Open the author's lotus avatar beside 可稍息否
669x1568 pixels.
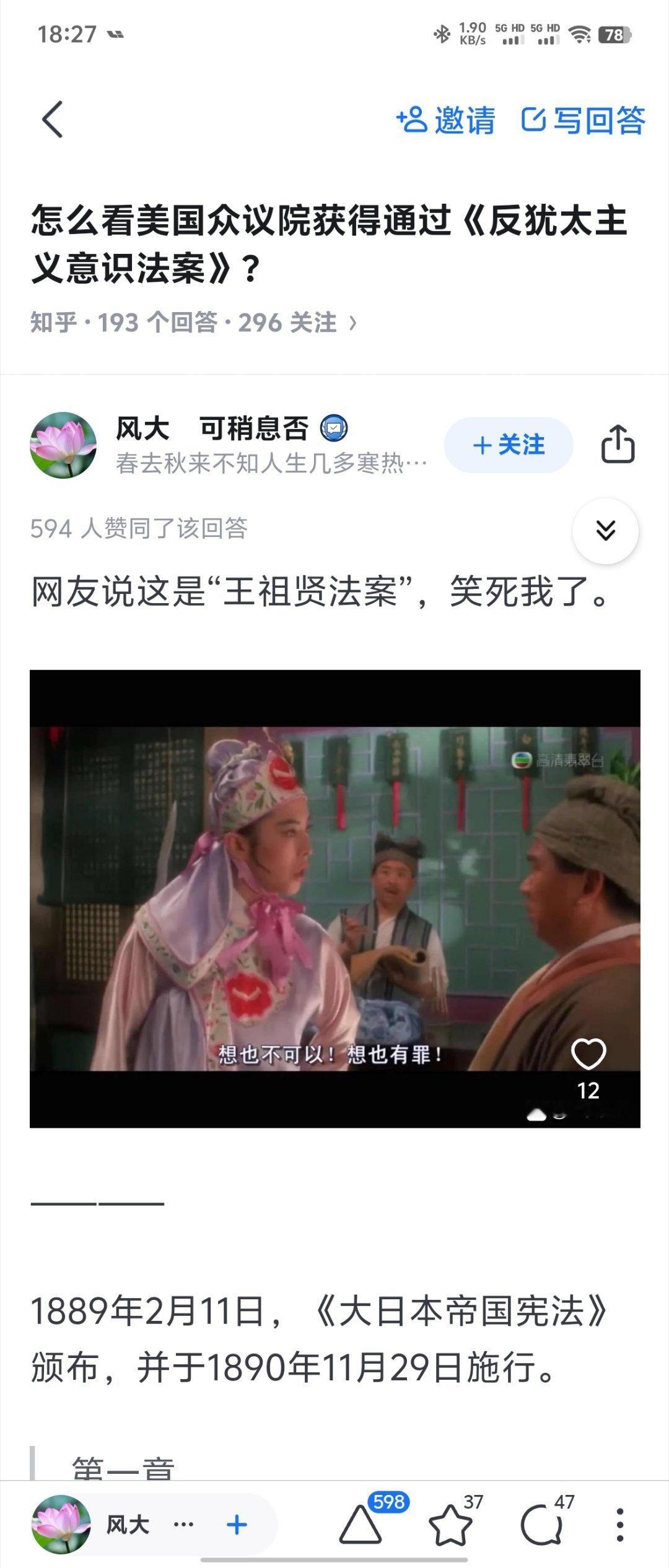(63, 445)
